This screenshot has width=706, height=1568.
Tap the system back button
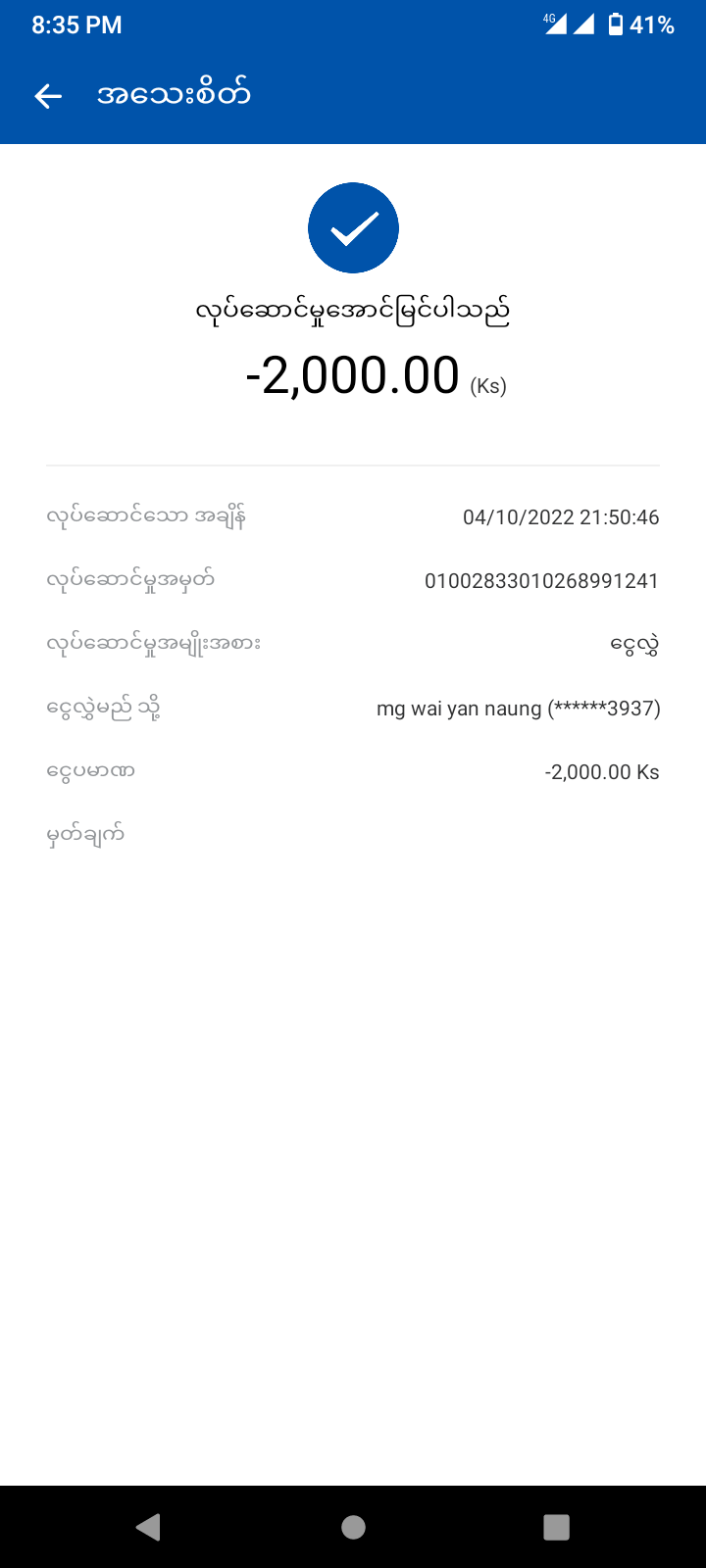pos(149,1527)
